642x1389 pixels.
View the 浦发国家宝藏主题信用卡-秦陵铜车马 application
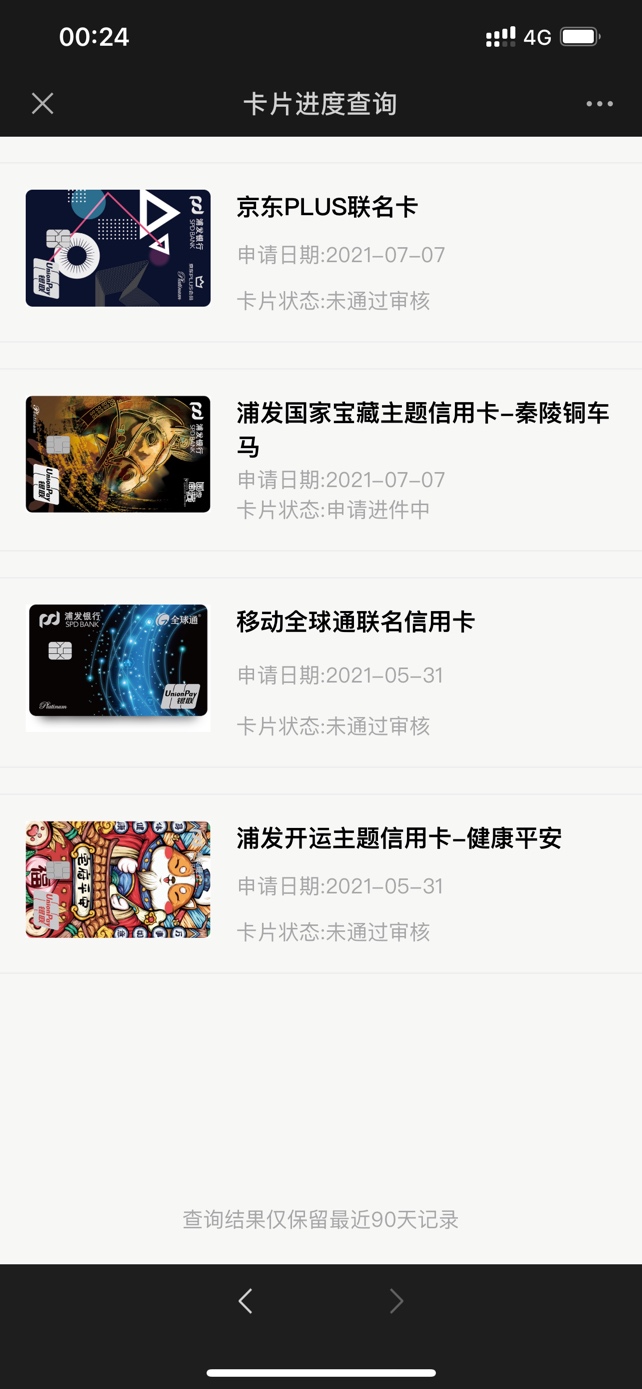pos(321,459)
